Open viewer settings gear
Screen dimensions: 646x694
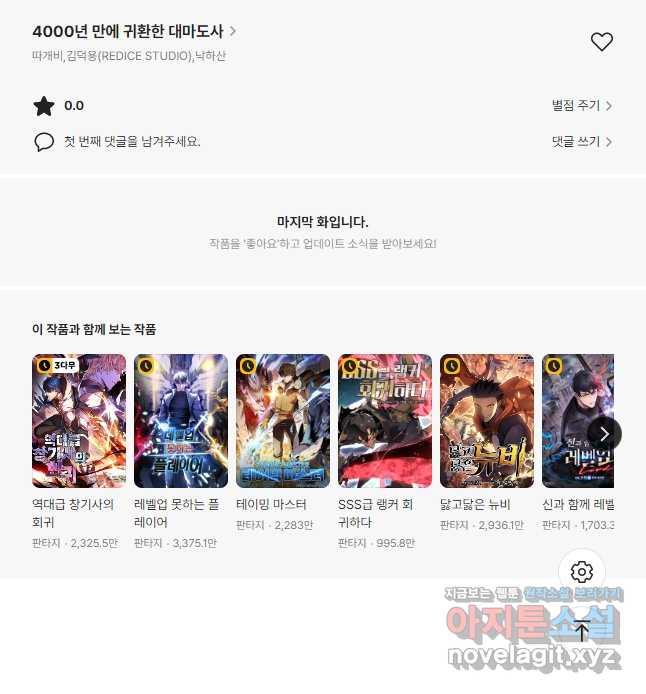click(582, 572)
